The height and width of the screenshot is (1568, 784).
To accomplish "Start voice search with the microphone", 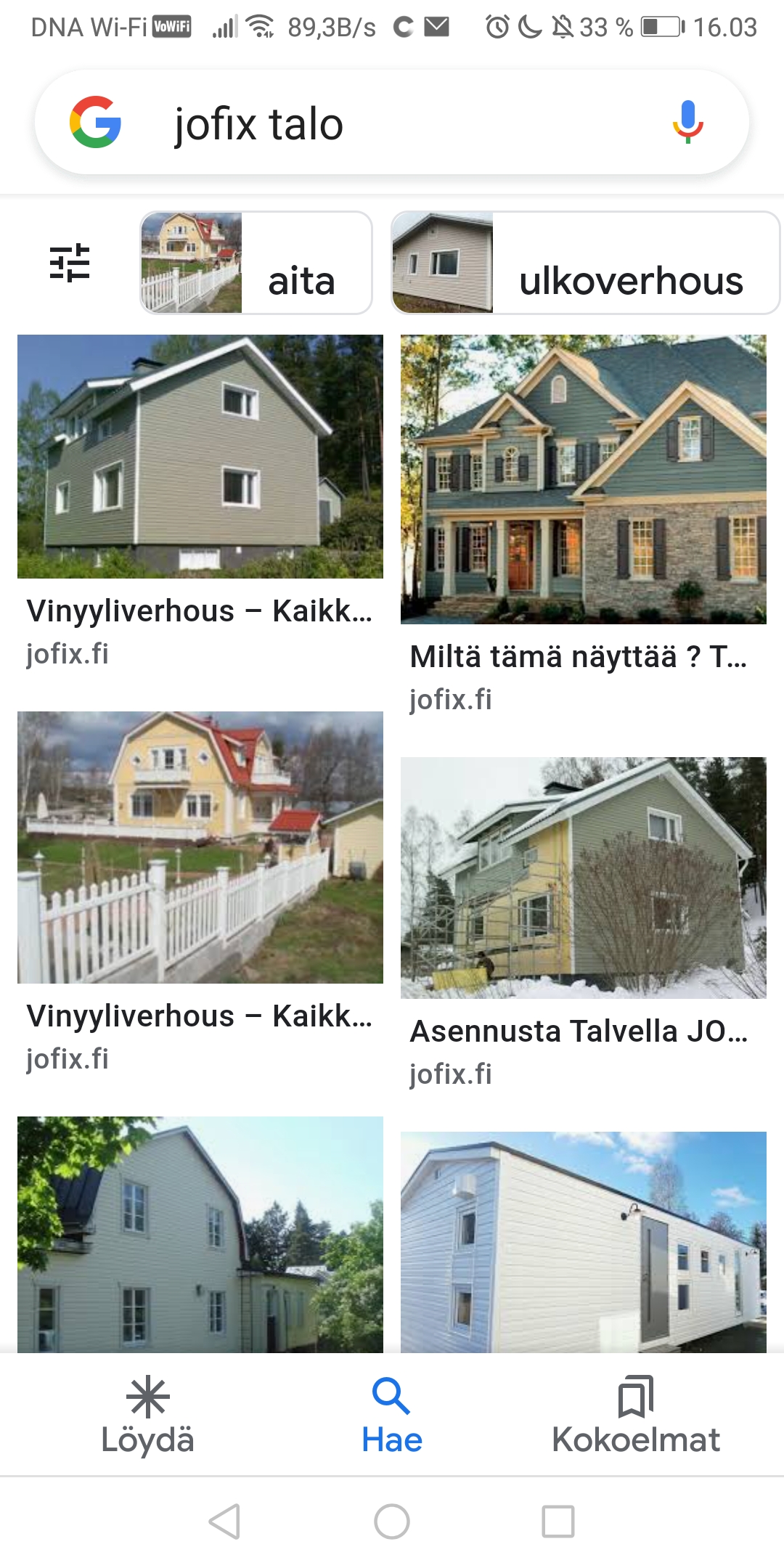I will tap(687, 122).
